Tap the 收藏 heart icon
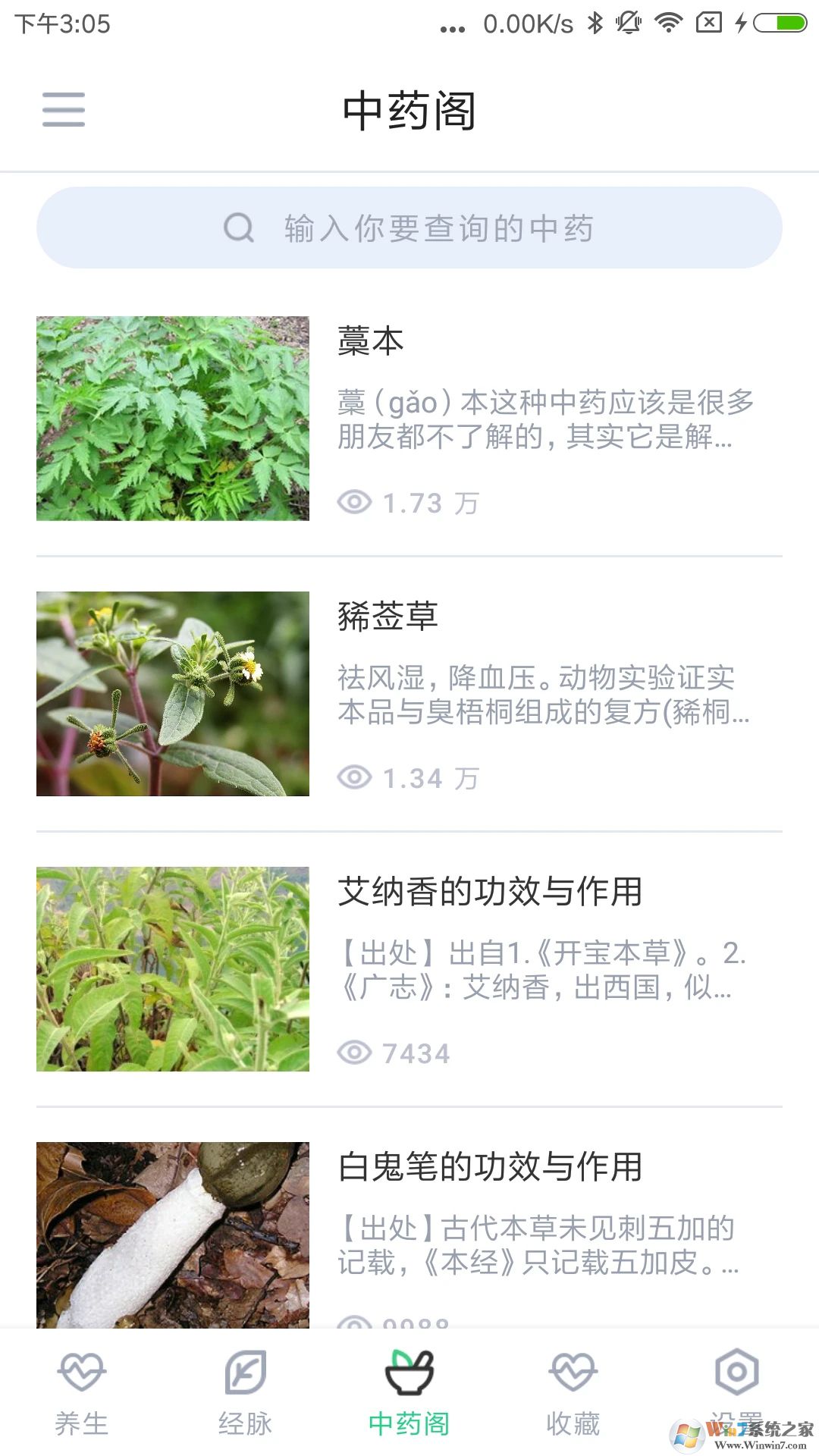This screenshot has height=1456, width=819. click(573, 1373)
